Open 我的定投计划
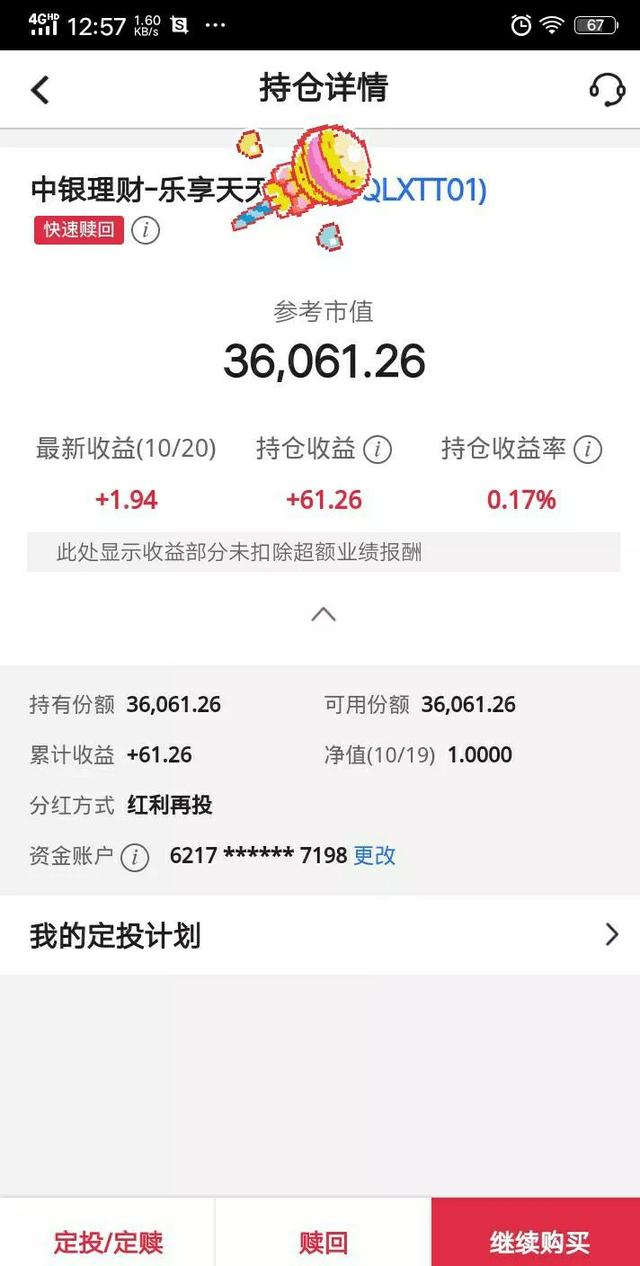Screen dimensions: 640x1266 (320, 936)
